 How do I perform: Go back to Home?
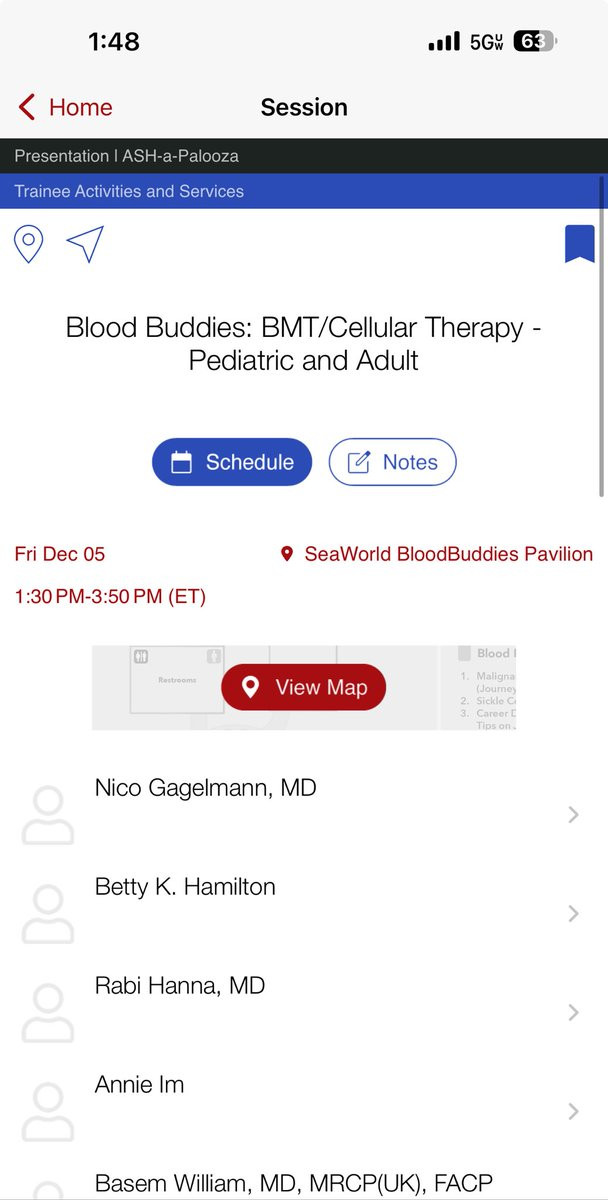click(x=65, y=108)
